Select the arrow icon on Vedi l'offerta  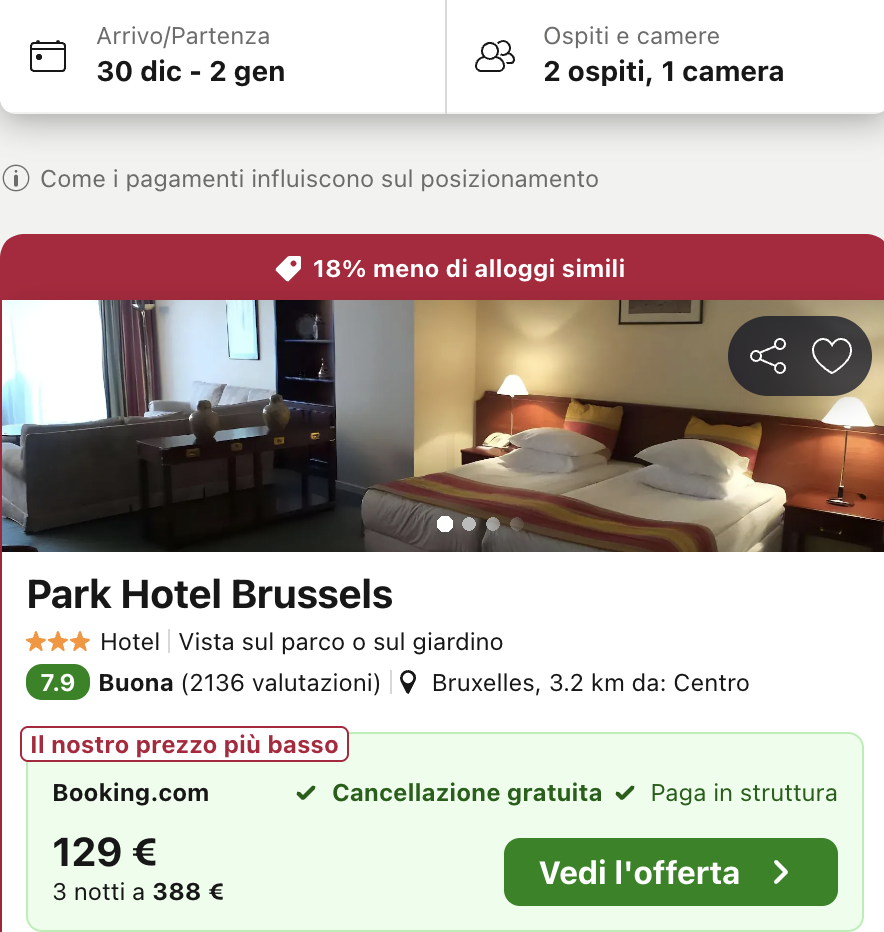(x=778, y=871)
